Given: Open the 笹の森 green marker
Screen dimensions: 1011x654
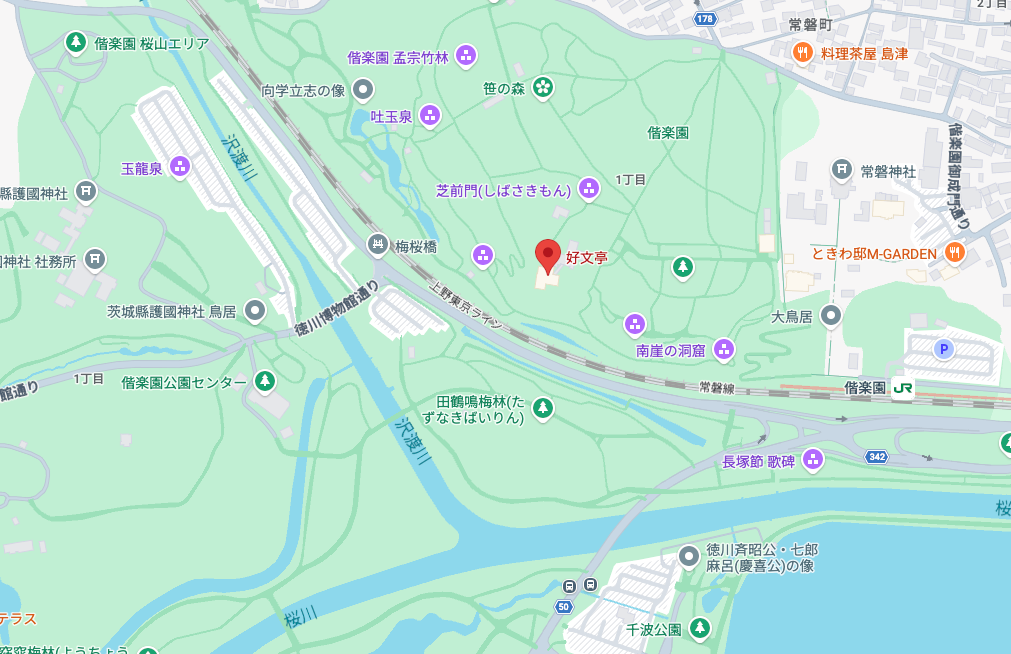Looking at the screenshot, I should point(543,88).
